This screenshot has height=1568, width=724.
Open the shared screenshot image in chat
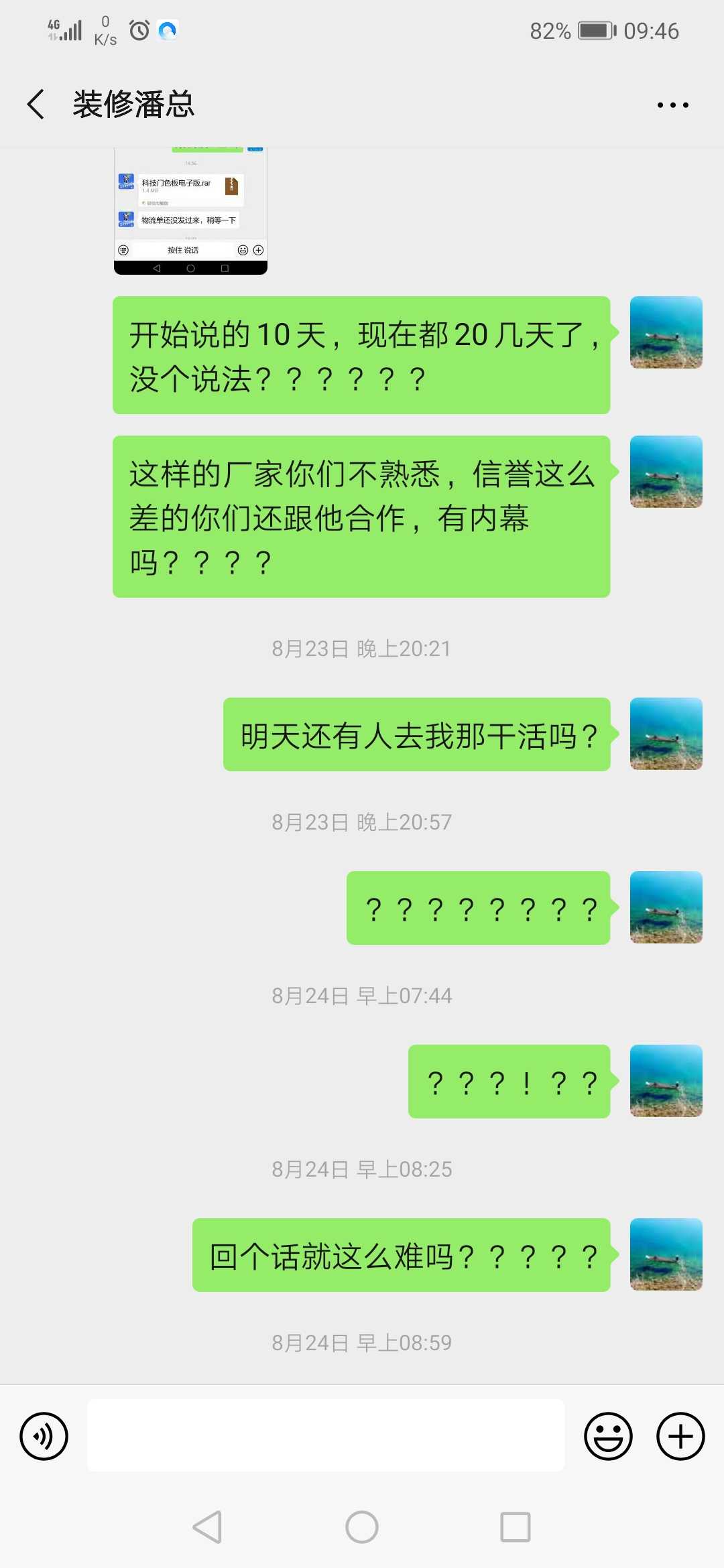point(190,211)
